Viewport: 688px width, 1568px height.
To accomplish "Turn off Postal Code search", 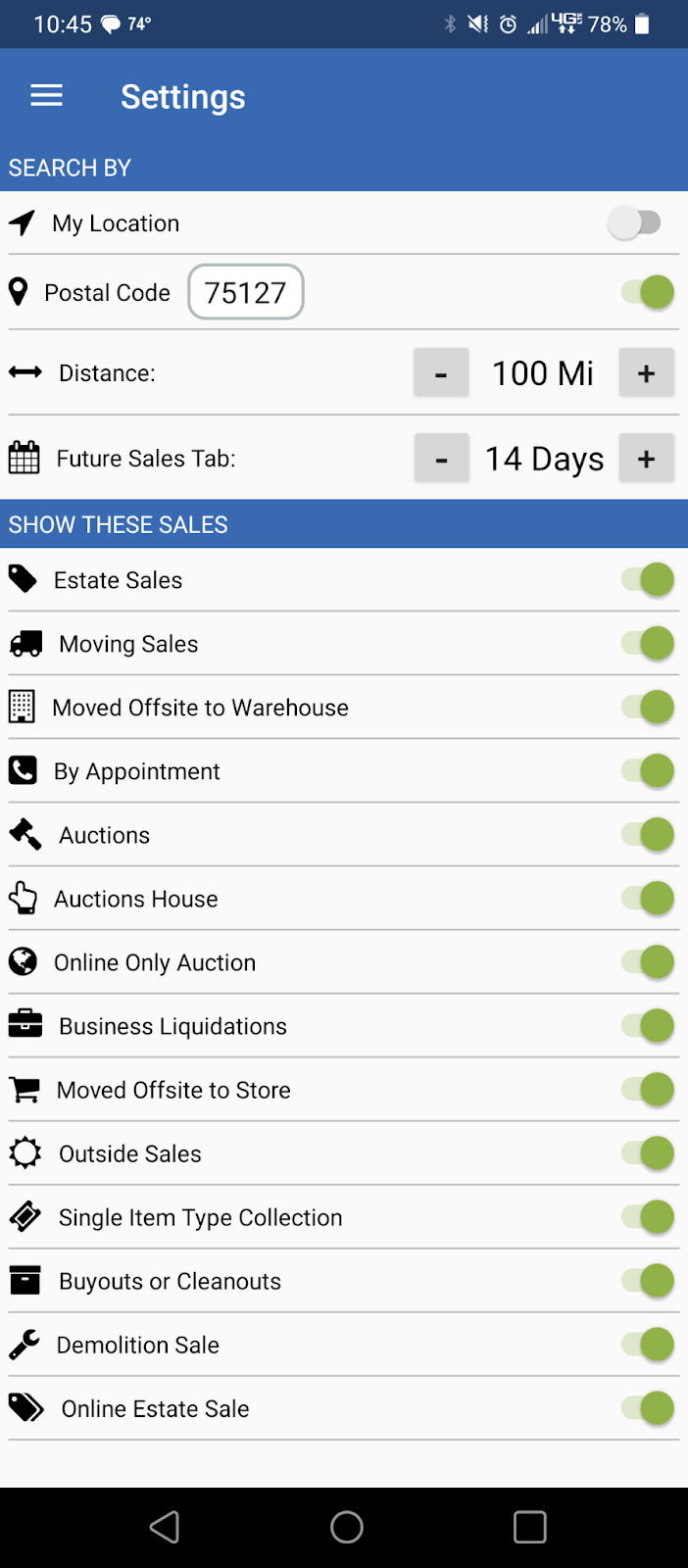I will point(649,292).
